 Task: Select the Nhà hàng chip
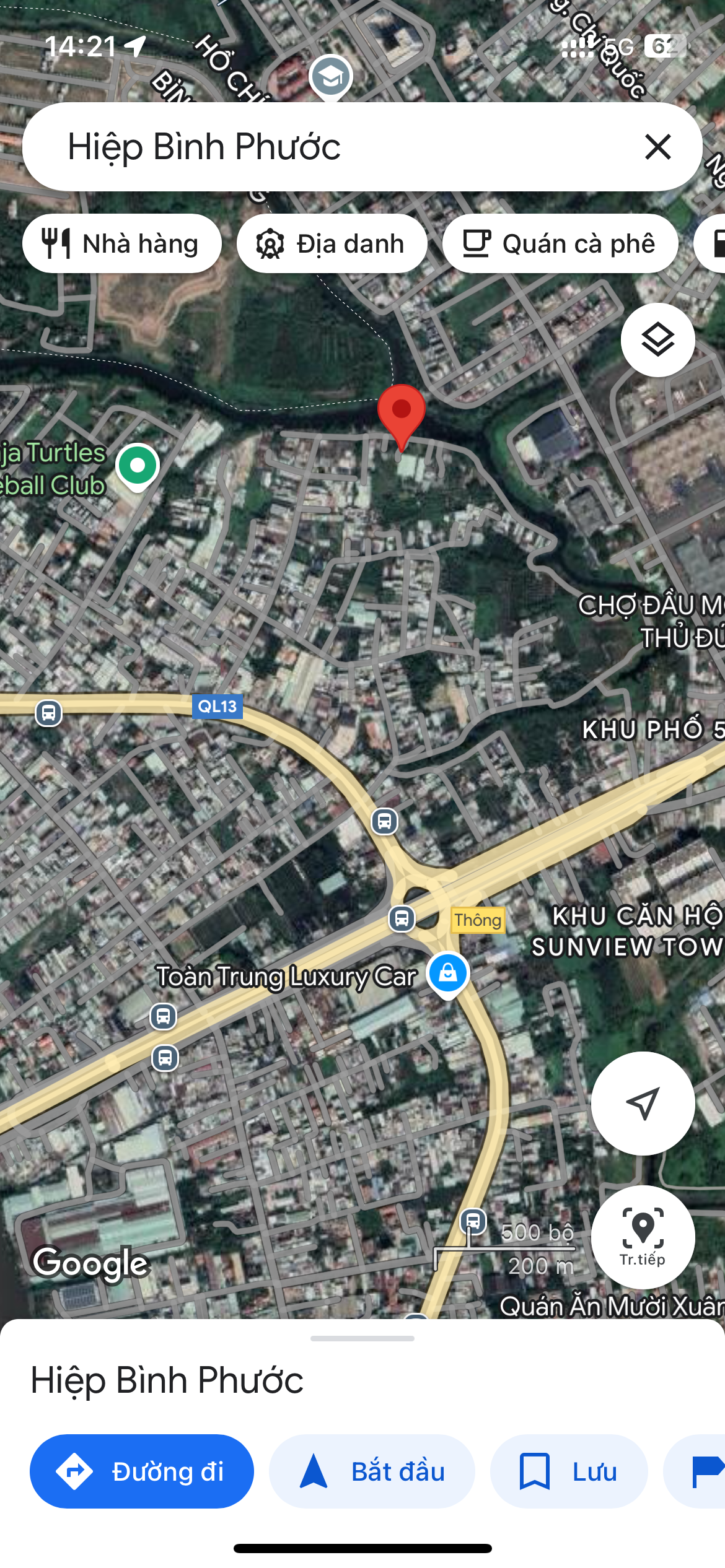122,243
